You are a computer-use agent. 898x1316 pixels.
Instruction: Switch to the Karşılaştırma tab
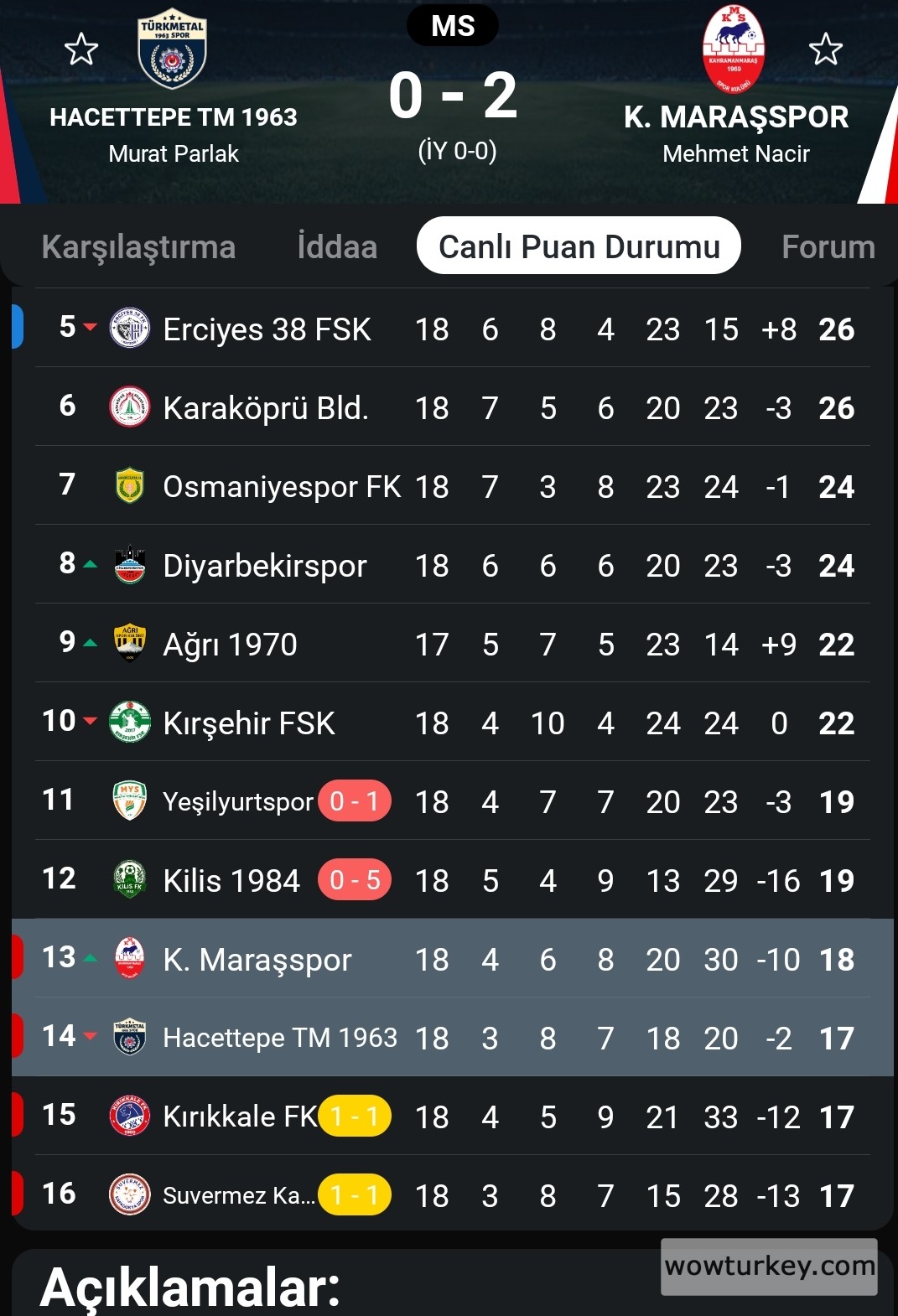tap(138, 247)
